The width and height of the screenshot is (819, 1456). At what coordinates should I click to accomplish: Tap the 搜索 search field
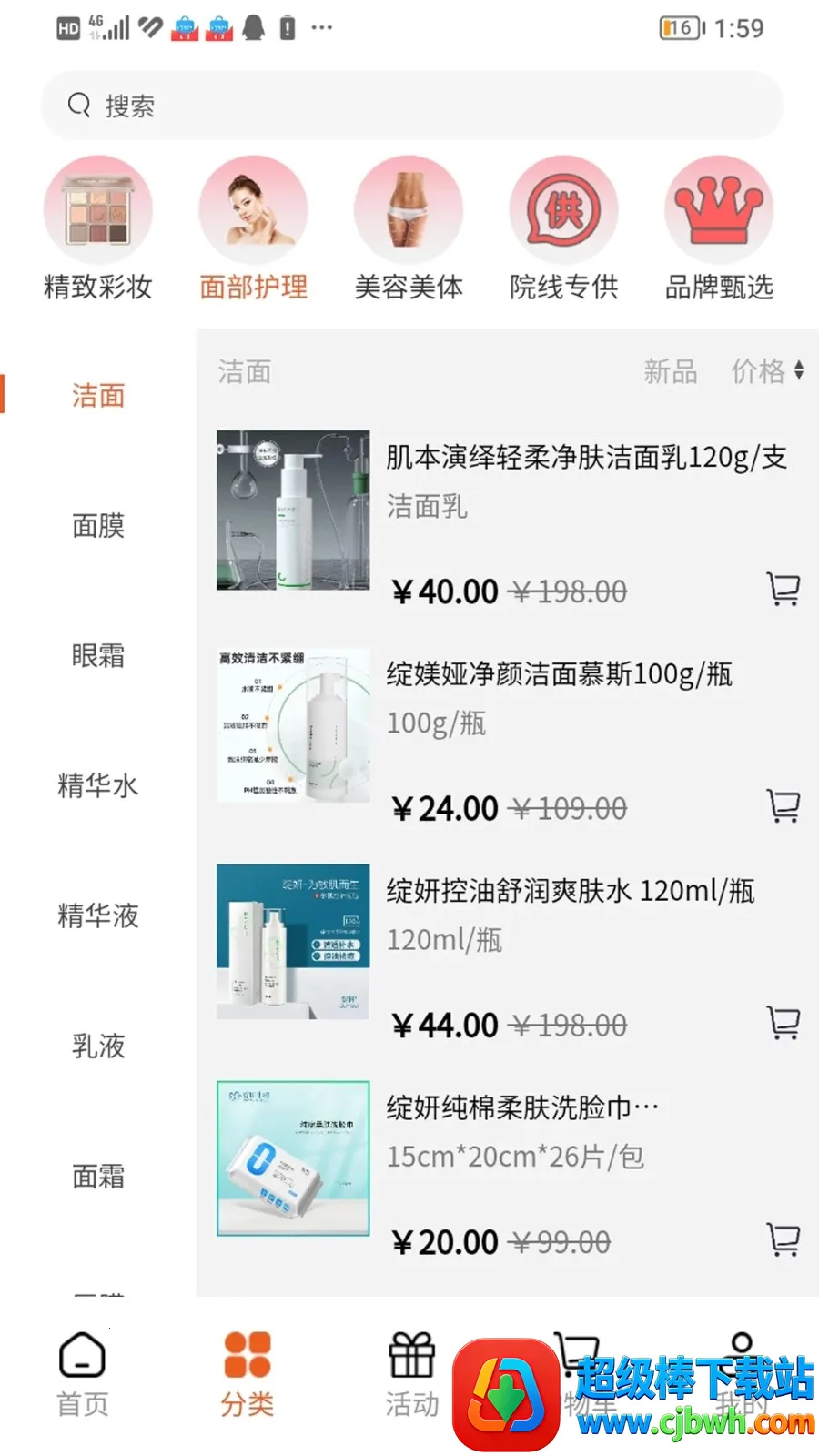[409, 105]
